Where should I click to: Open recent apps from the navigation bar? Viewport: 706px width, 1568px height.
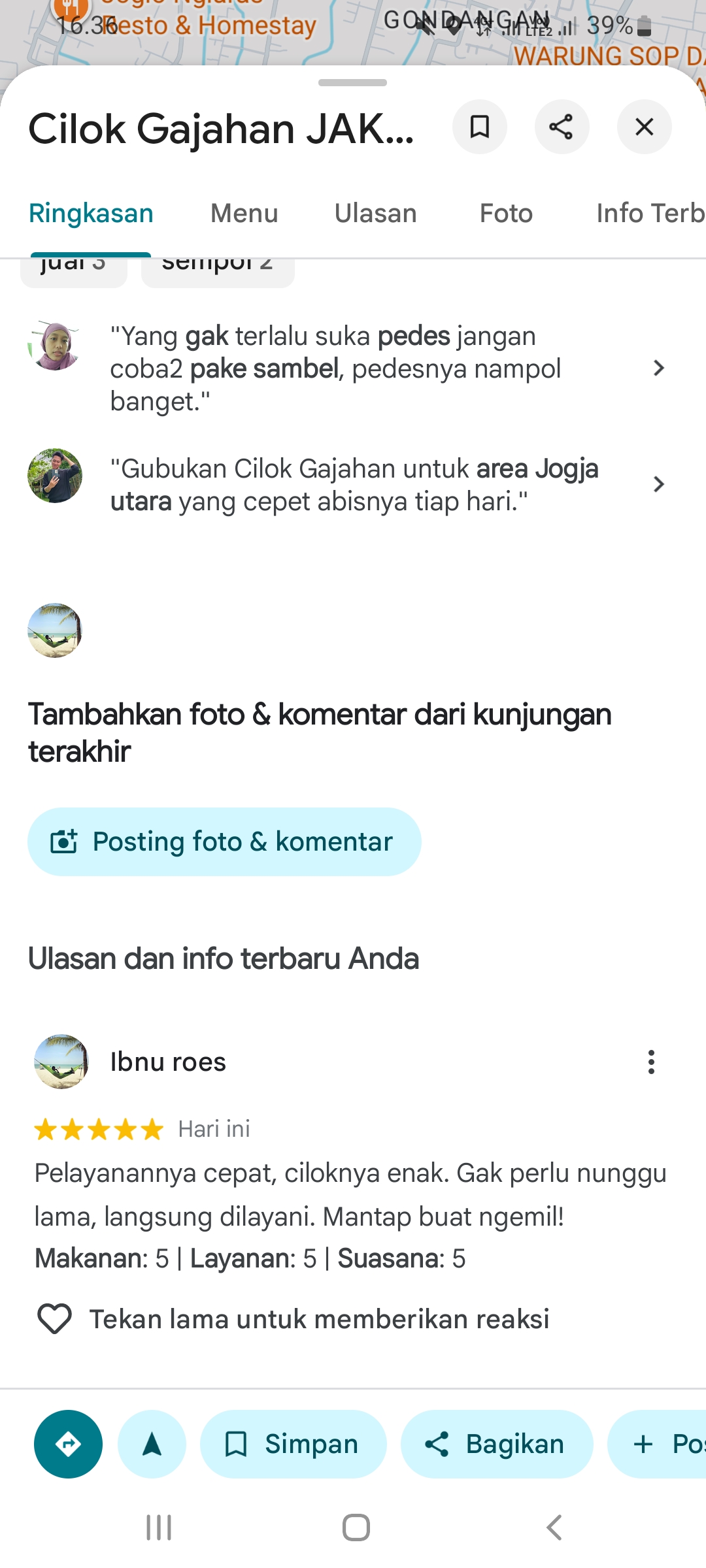click(x=159, y=1527)
